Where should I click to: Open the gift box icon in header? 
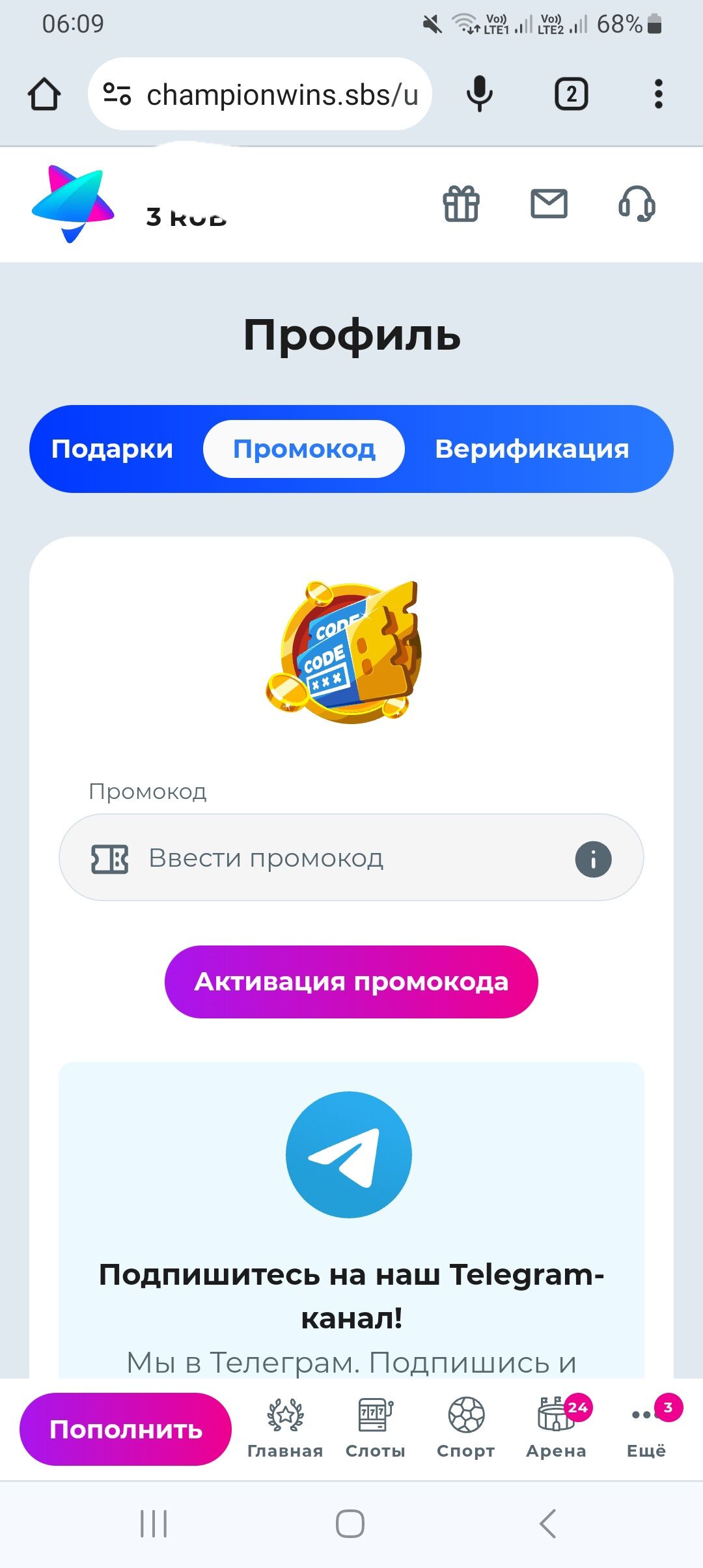[461, 204]
